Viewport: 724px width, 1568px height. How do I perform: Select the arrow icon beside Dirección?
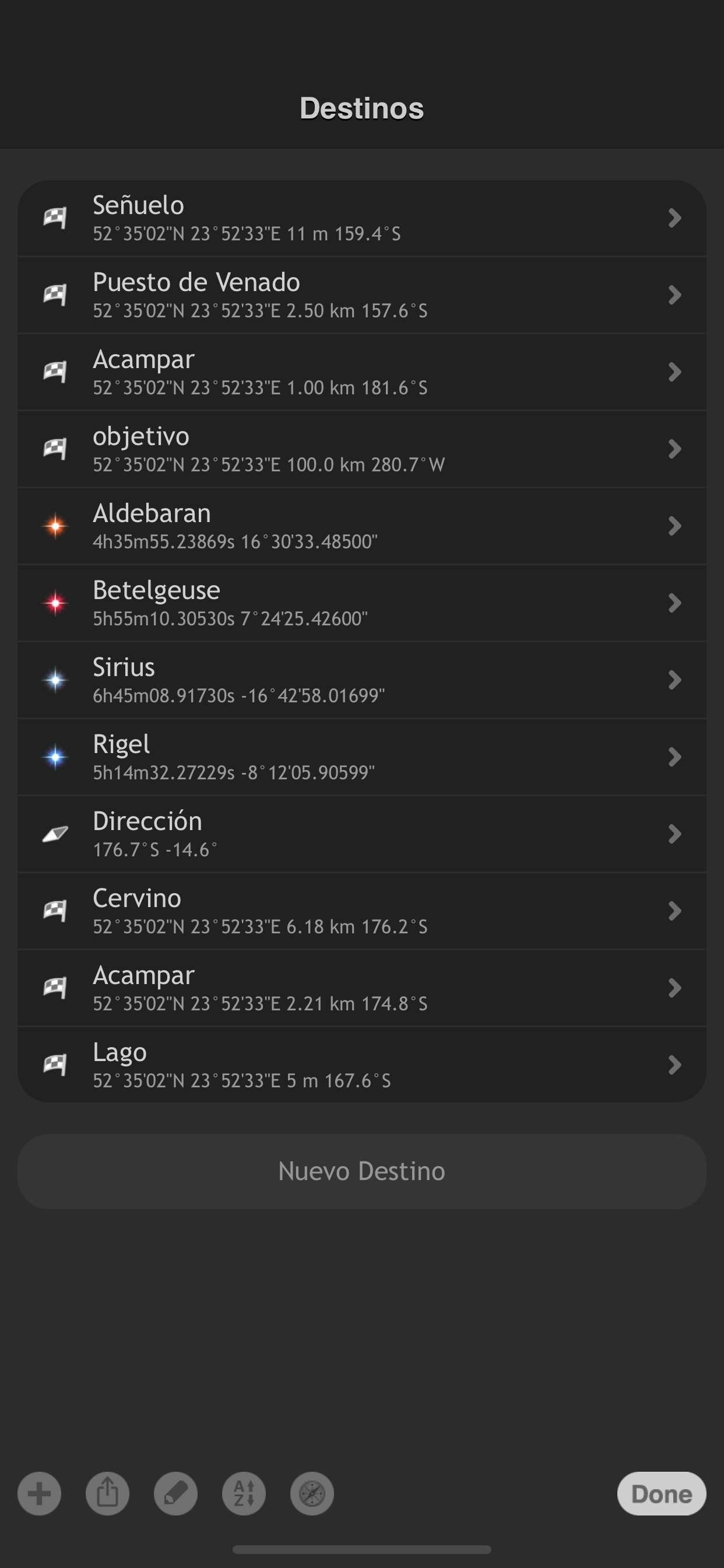[x=55, y=834]
